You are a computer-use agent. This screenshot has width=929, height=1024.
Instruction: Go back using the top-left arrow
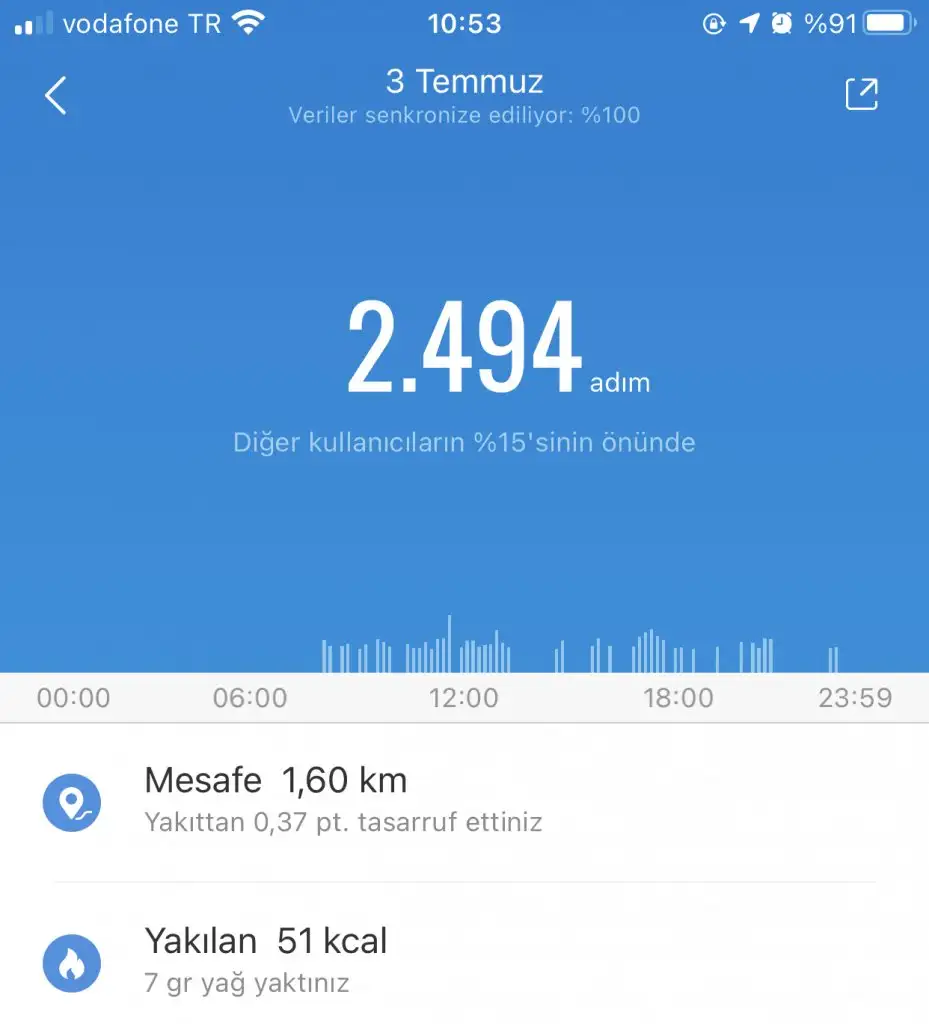[x=56, y=96]
